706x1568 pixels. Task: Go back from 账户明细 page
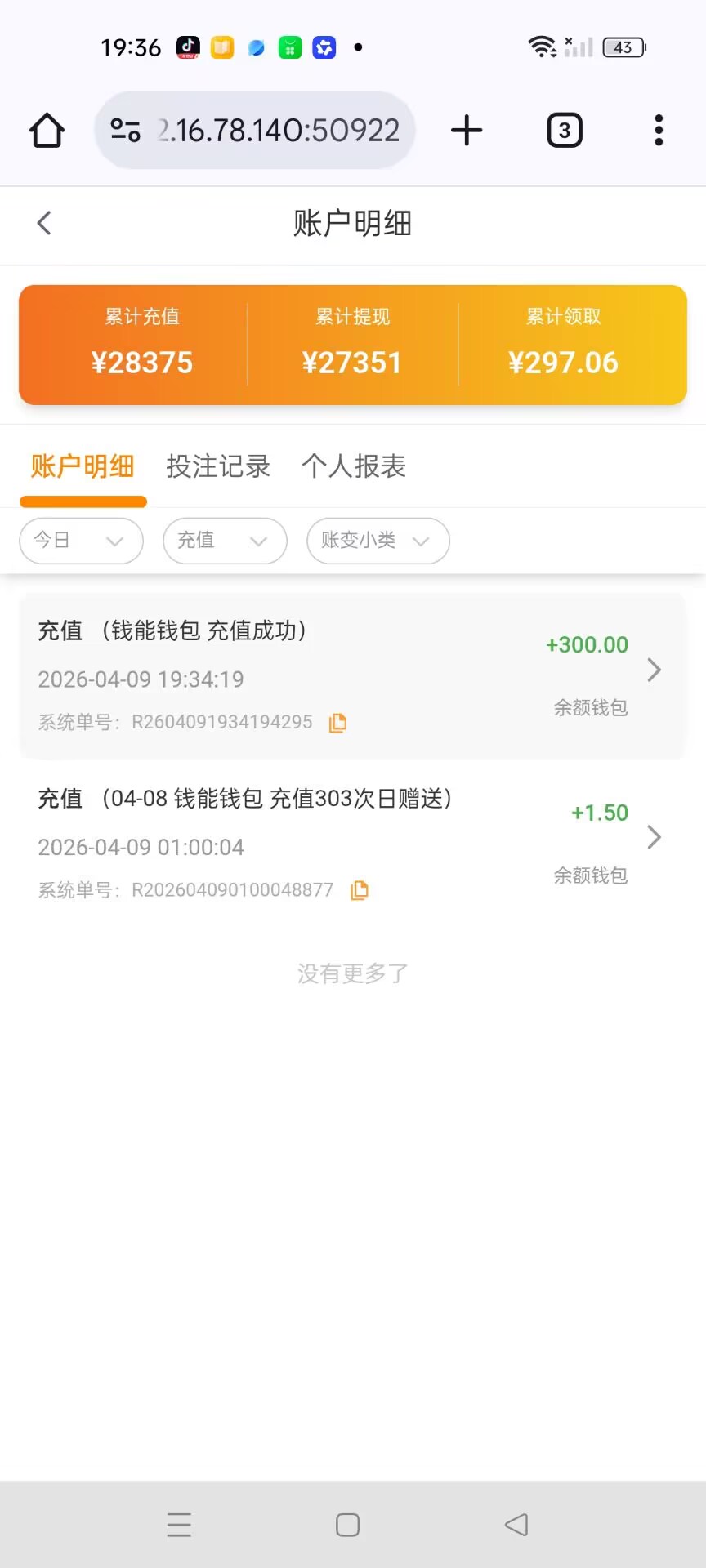44,223
